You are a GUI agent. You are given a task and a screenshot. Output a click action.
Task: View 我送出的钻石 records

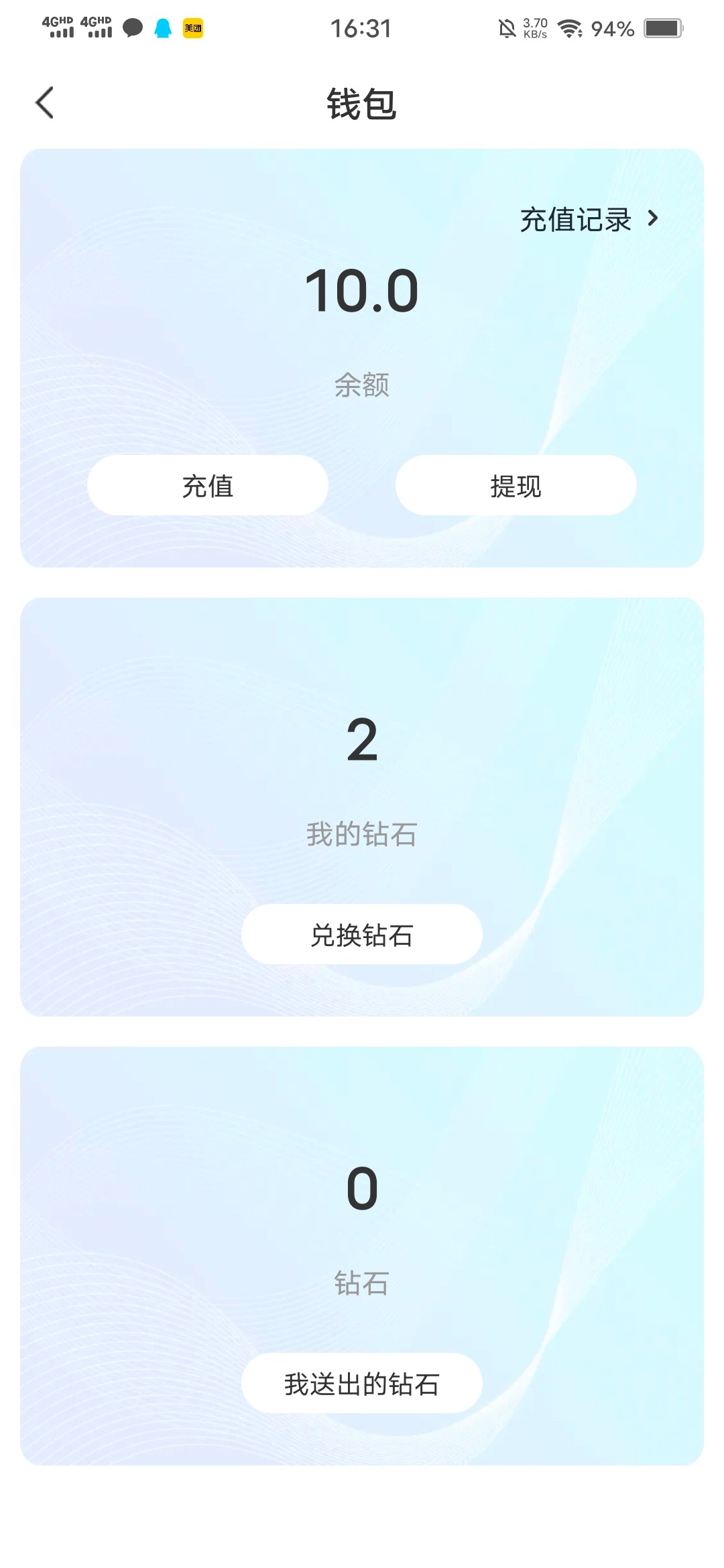point(362,1383)
